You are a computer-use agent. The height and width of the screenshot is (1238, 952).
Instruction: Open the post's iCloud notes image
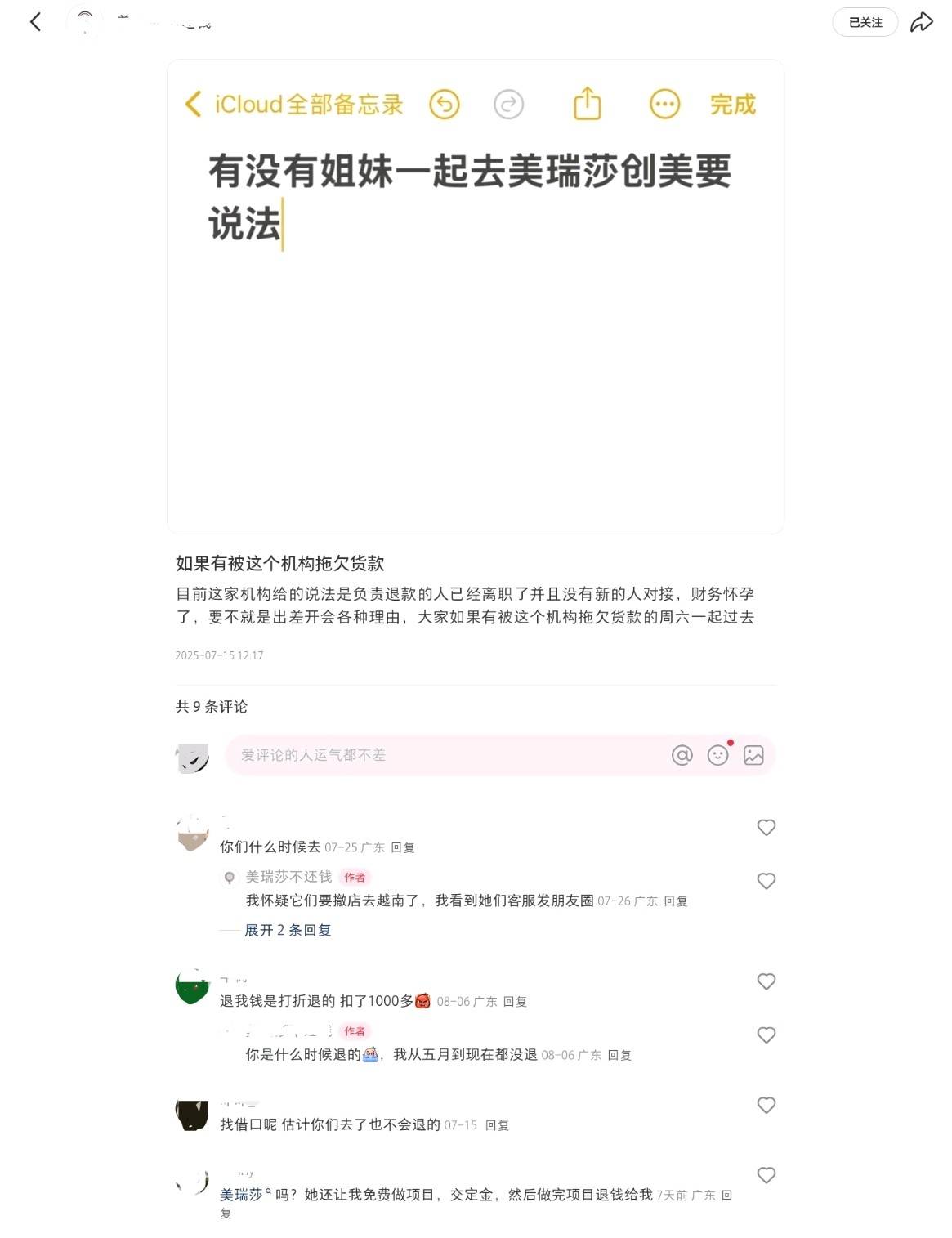[475, 296]
